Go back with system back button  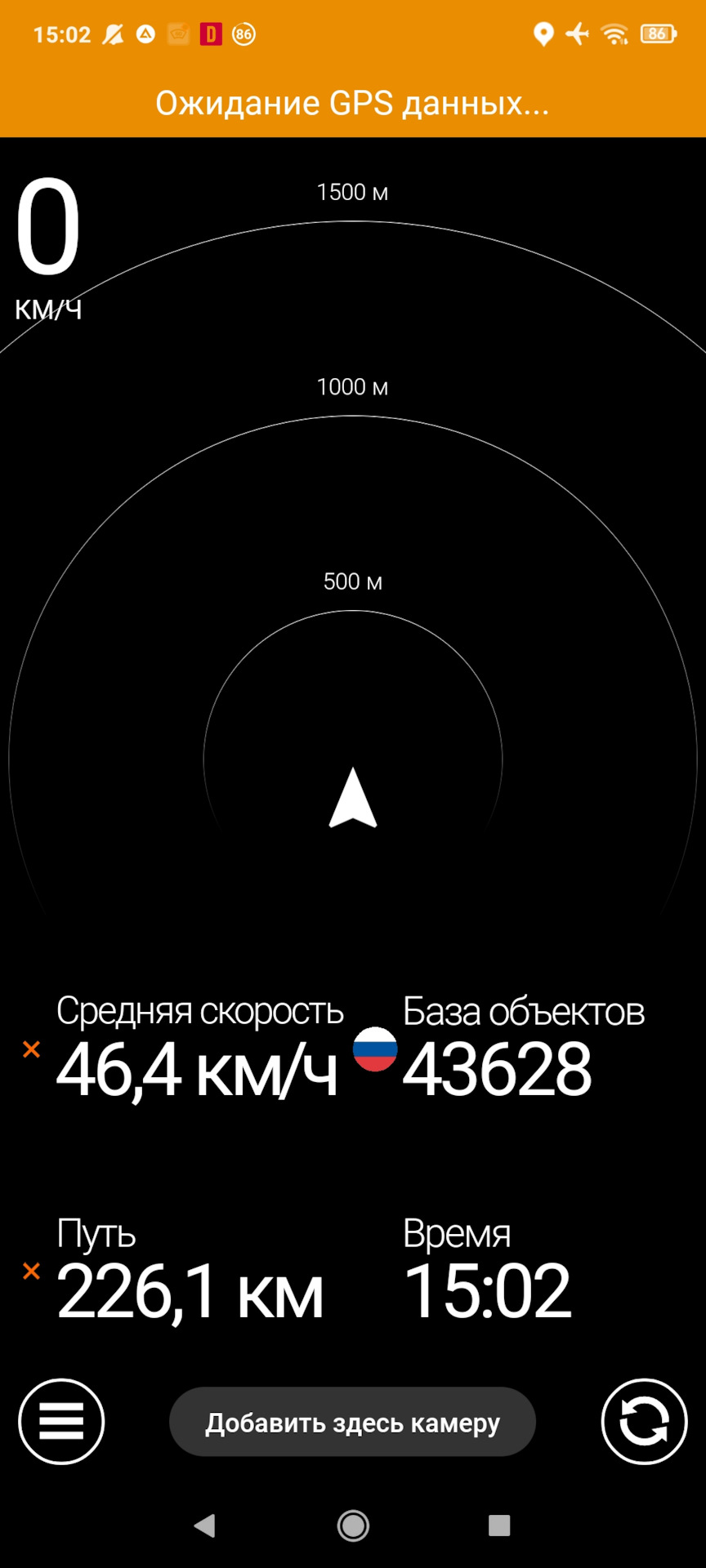pyautogui.click(x=204, y=1525)
